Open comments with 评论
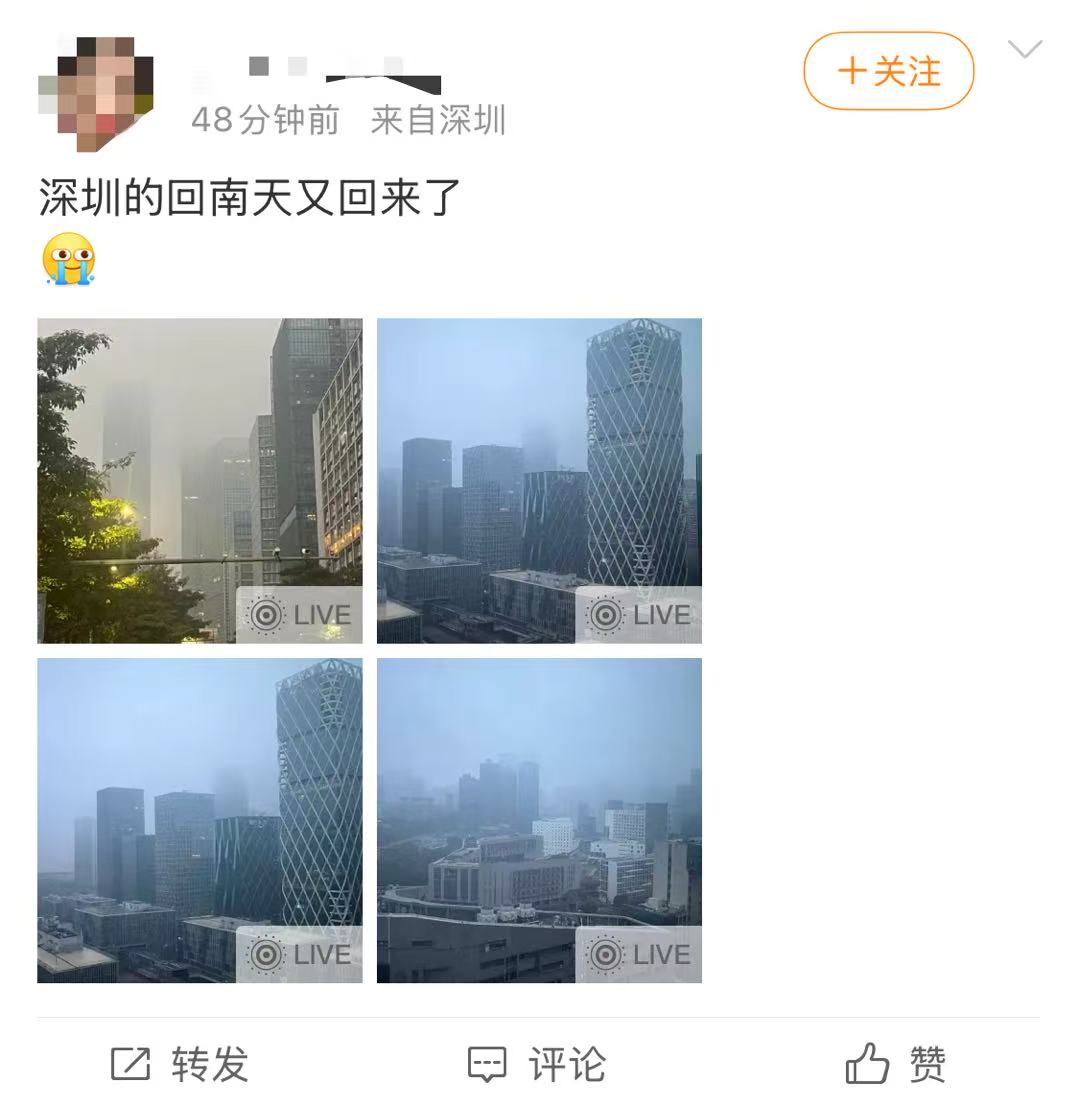Image resolution: width=1079 pixels, height=1113 pixels. 538,1064
